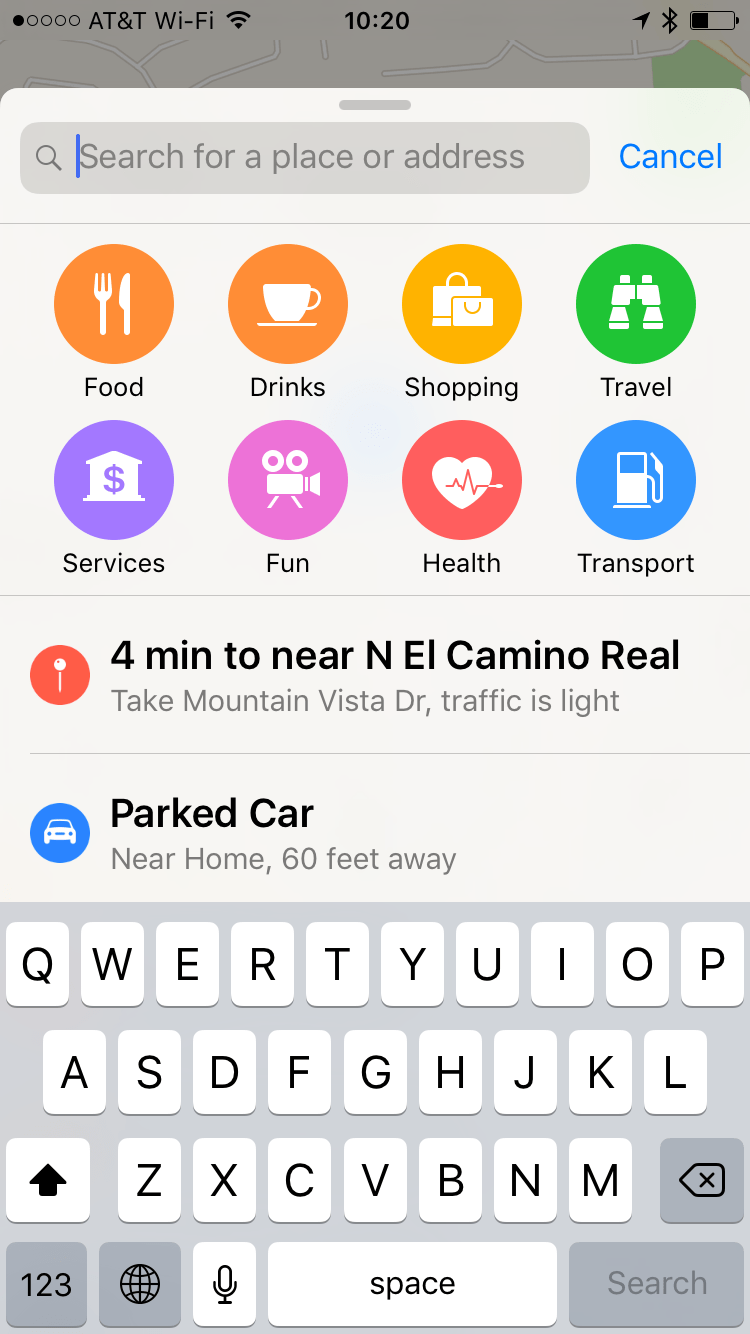Tap the search for a place field

coord(305,157)
